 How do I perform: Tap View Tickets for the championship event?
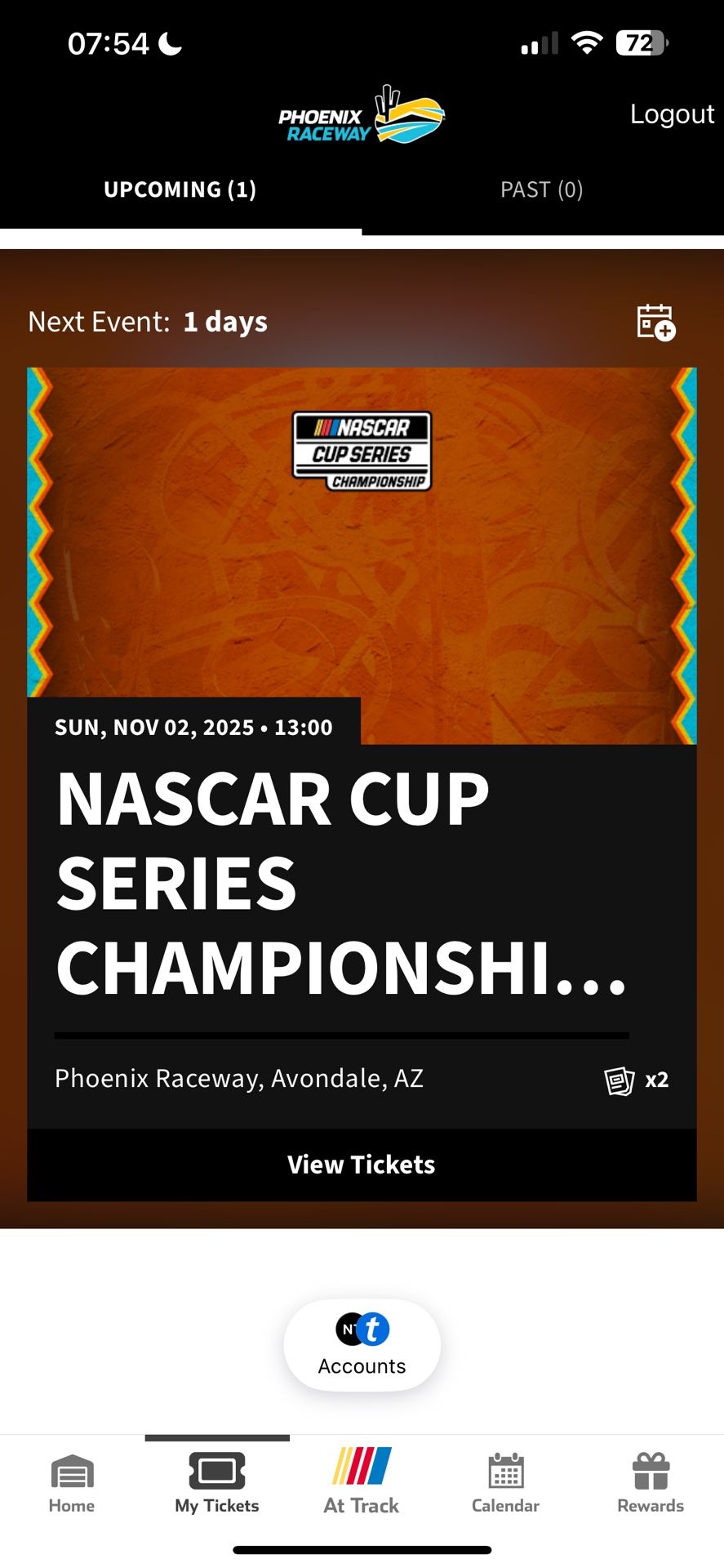tap(360, 1164)
